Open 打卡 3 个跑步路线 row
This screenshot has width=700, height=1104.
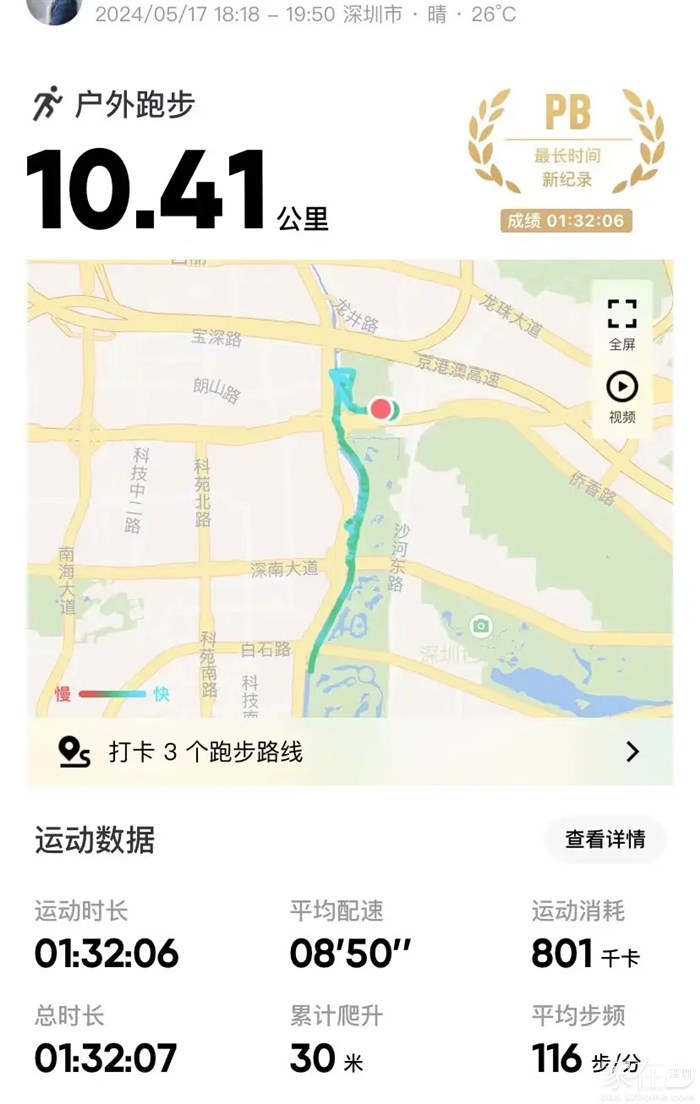(349, 752)
